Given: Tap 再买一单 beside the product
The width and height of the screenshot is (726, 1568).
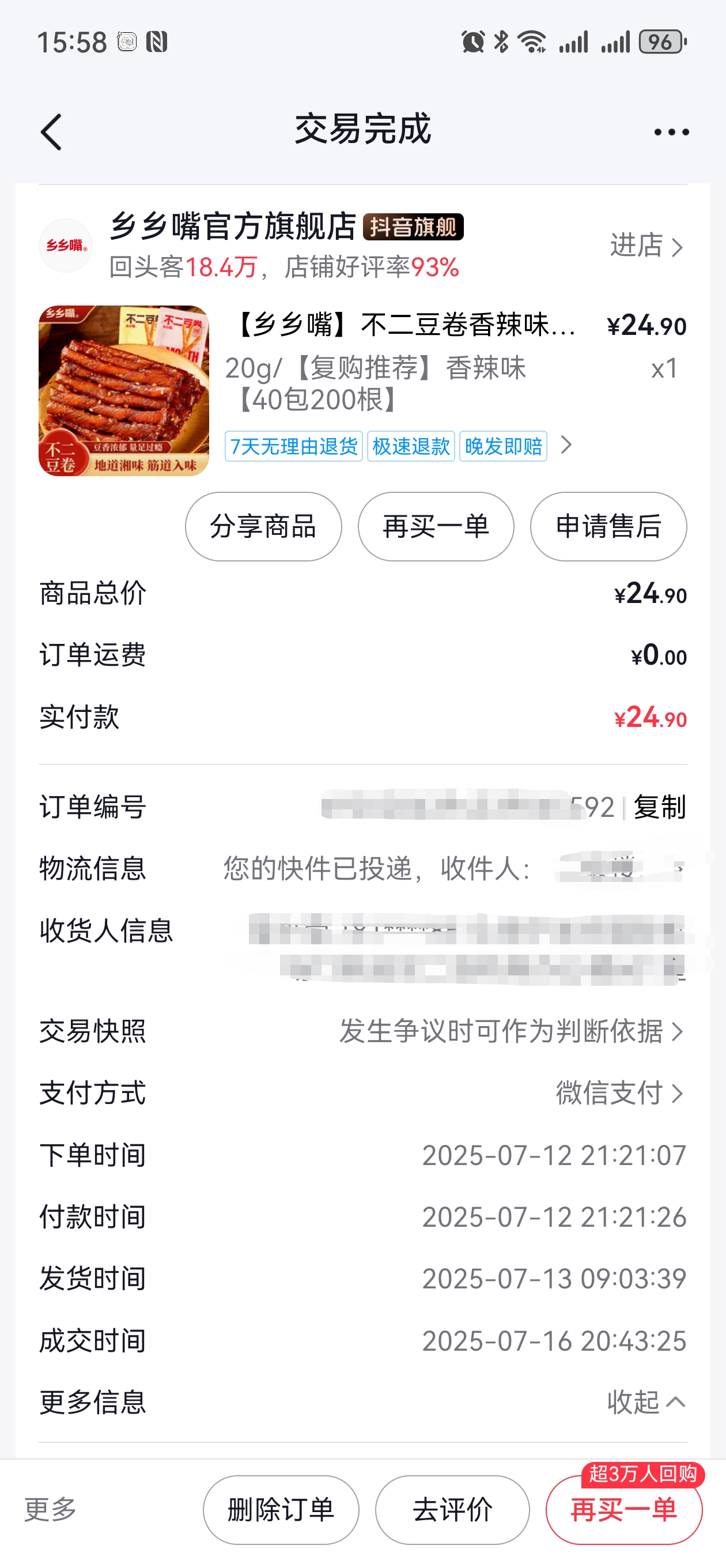Looking at the screenshot, I should [x=436, y=526].
